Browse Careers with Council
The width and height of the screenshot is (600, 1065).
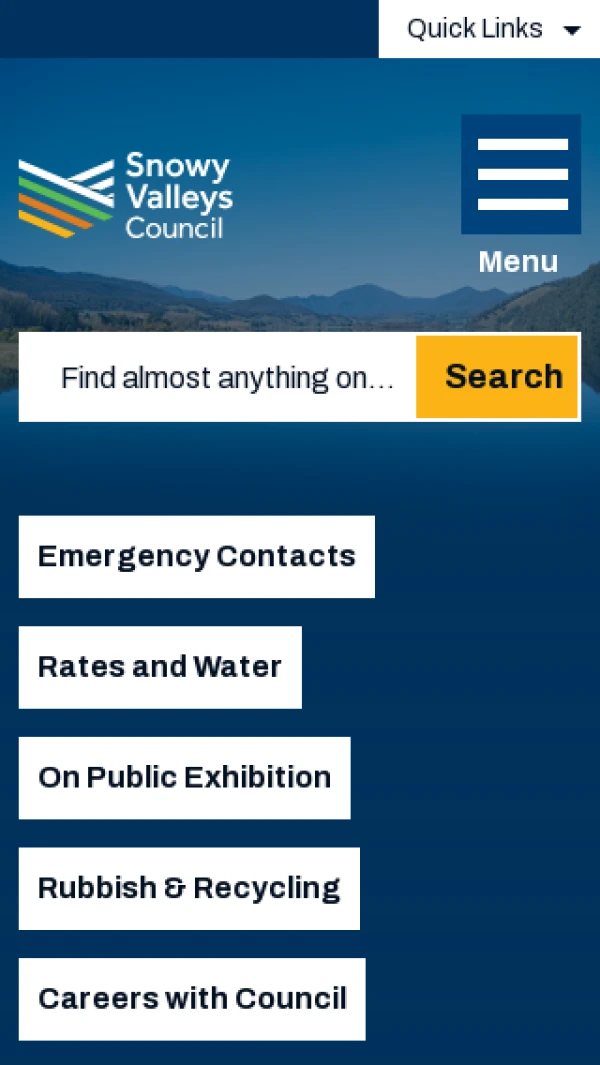pyautogui.click(x=192, y=999)
